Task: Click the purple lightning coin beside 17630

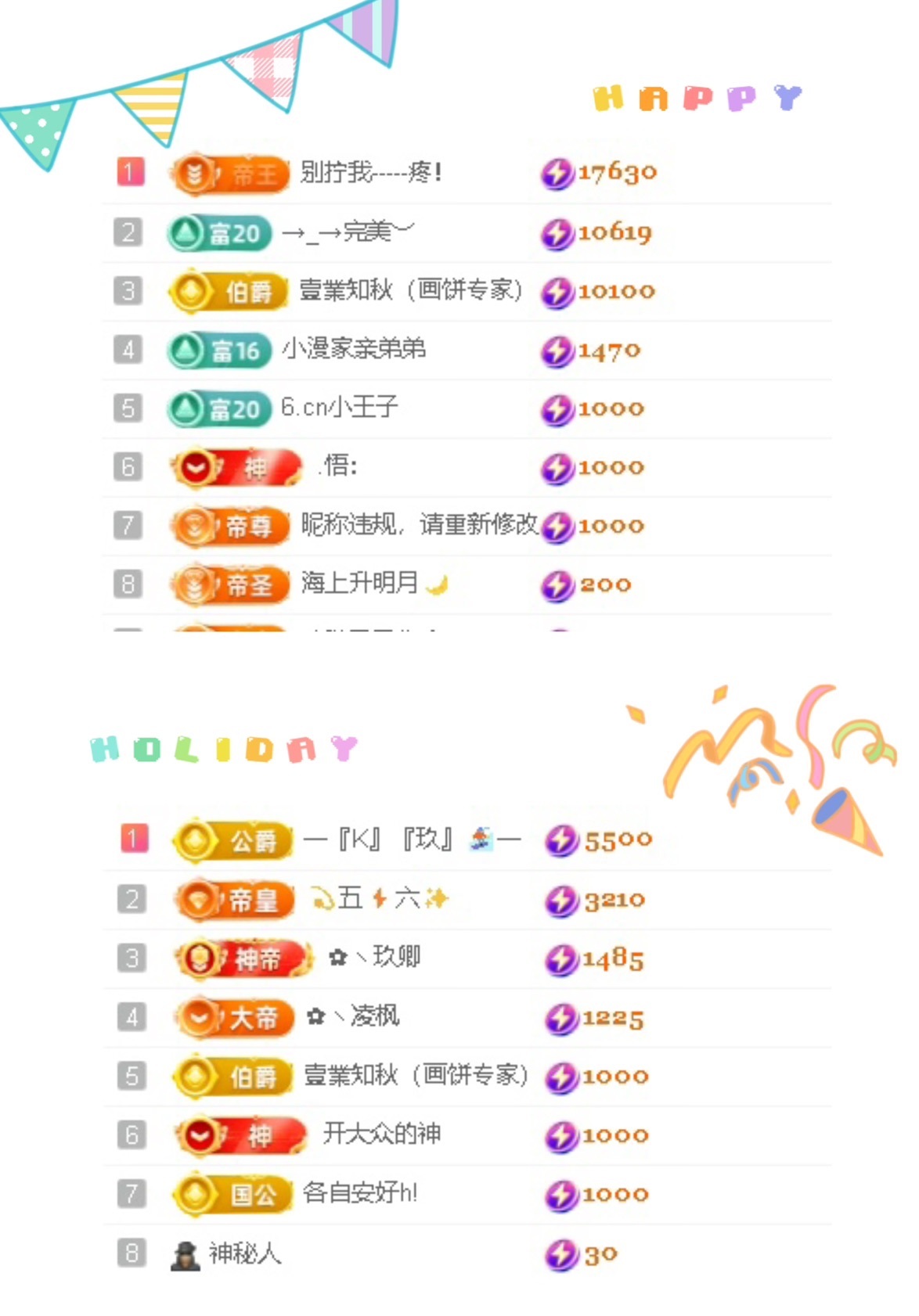Action: [x=557, y=173]
